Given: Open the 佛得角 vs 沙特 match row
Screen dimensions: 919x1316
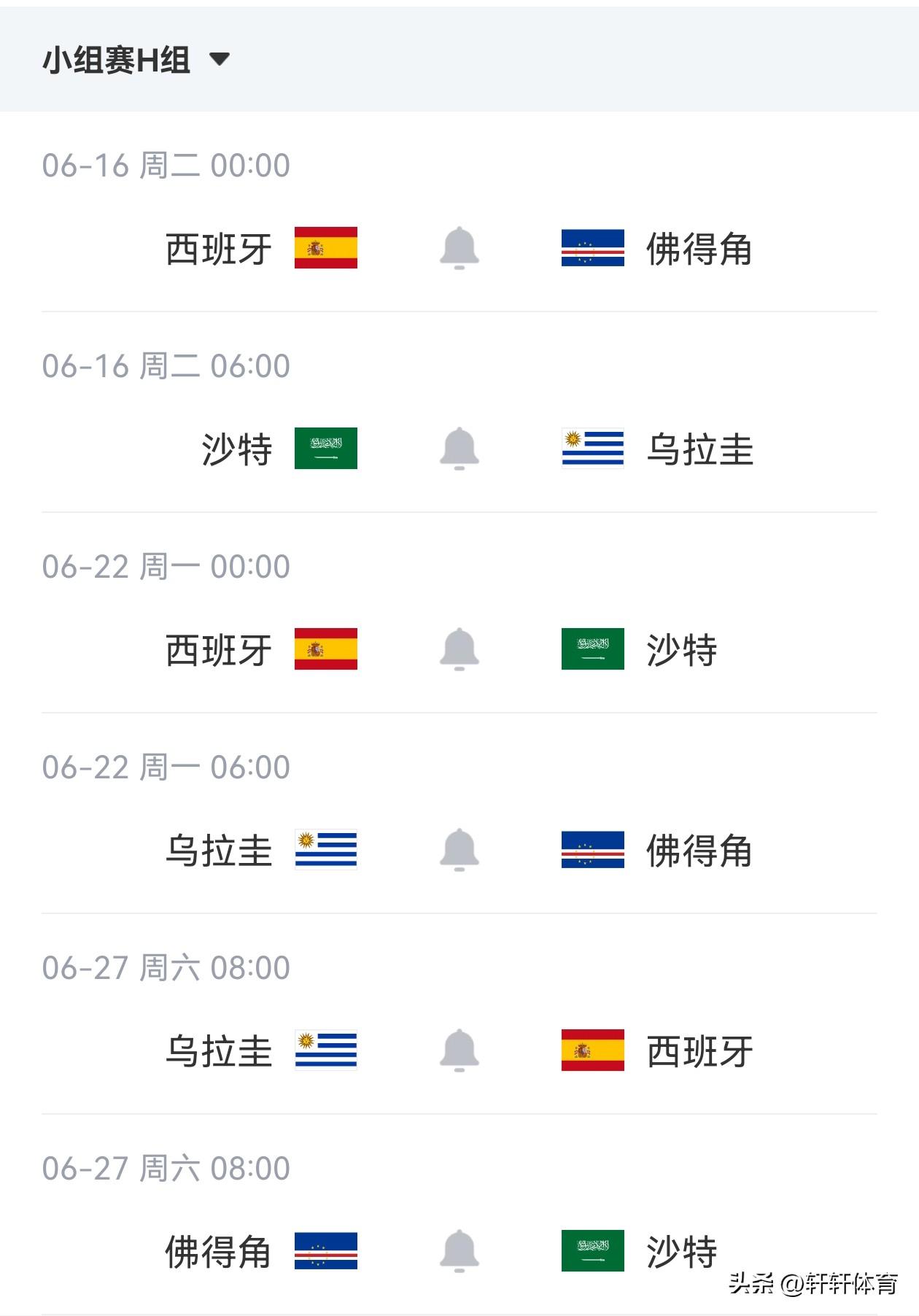Looking at the screenshot, I should (459, 1215).
